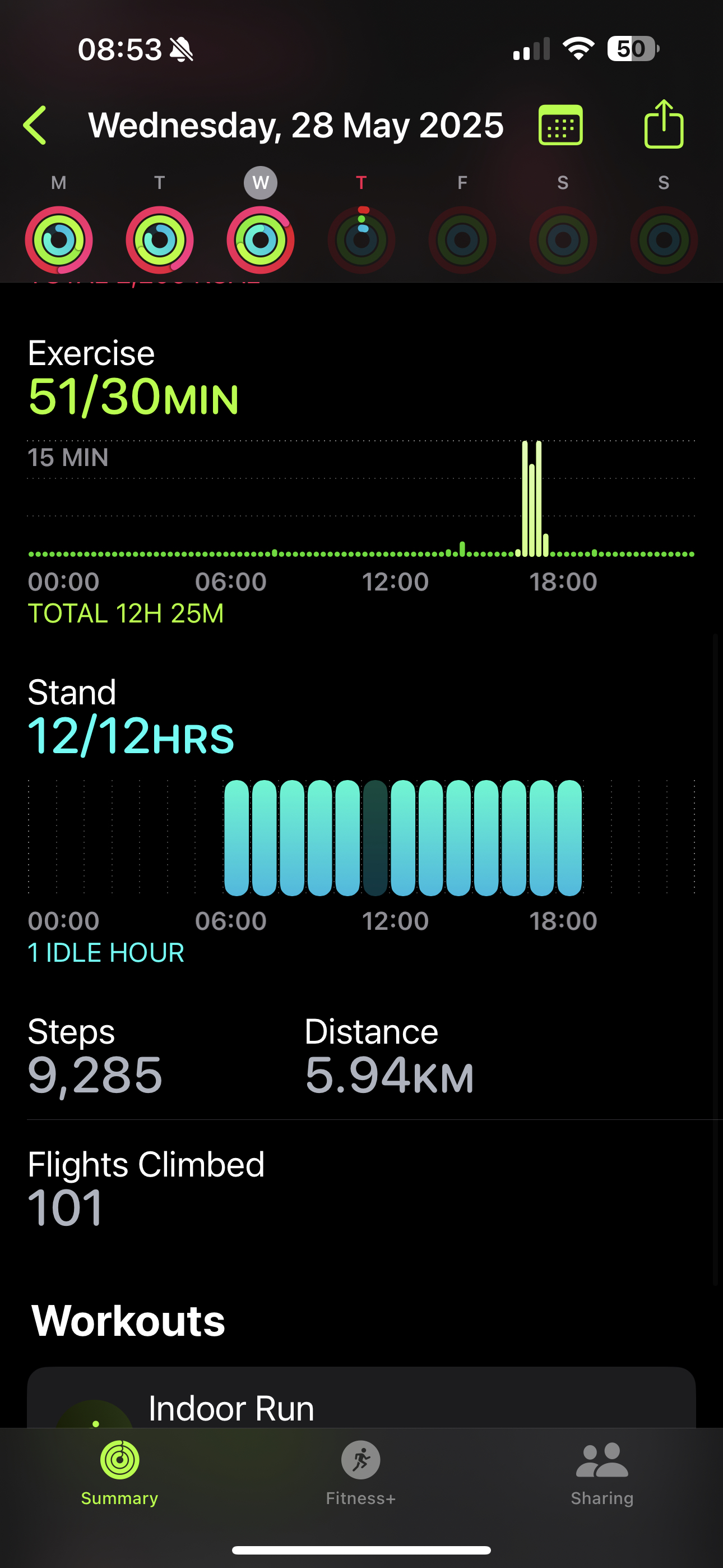
Task: Share this day's activity summary
Action: point(664,124)
